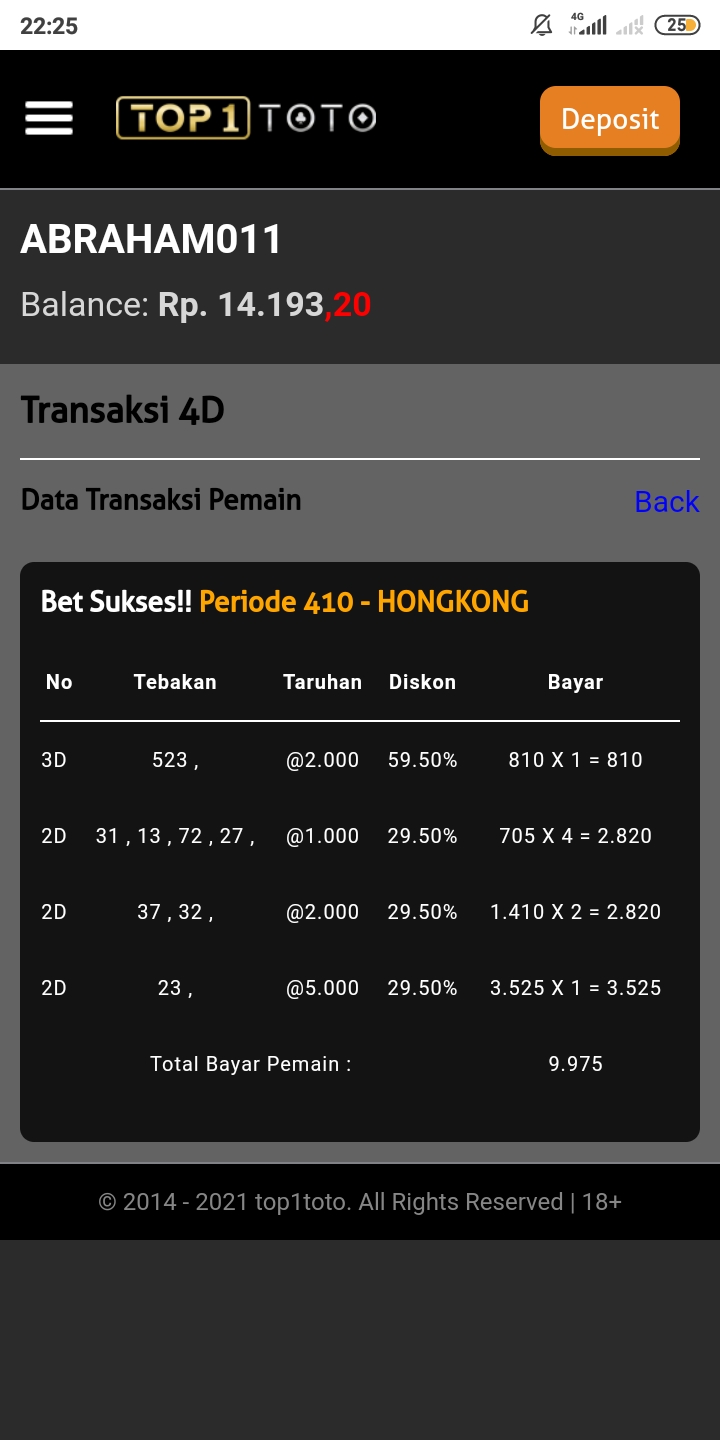Viewport: 720px width, 1440px height.
Task: Go back via the Back link
Action: (x=666, y=501)
